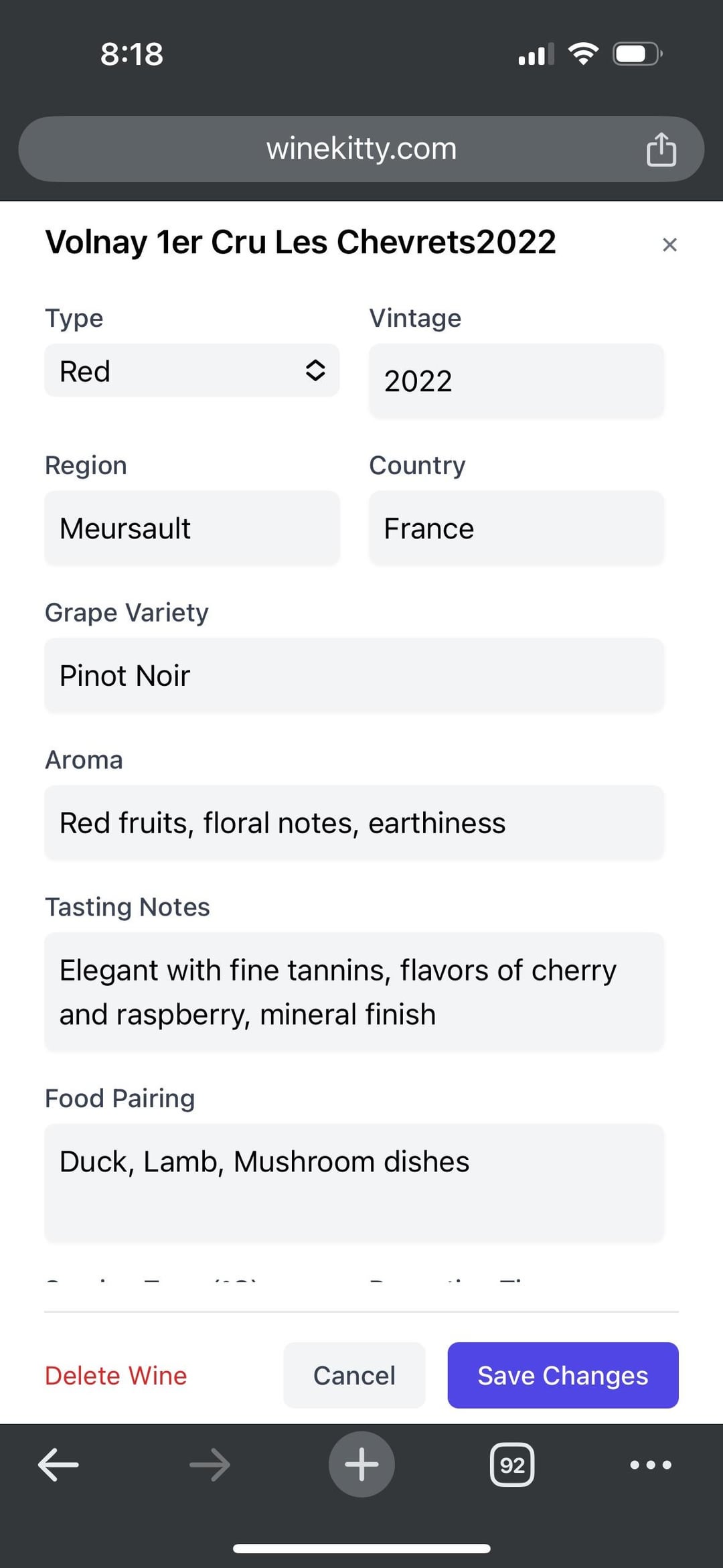
Task: Focus the Grape Variety field
Action: point(354,675)
